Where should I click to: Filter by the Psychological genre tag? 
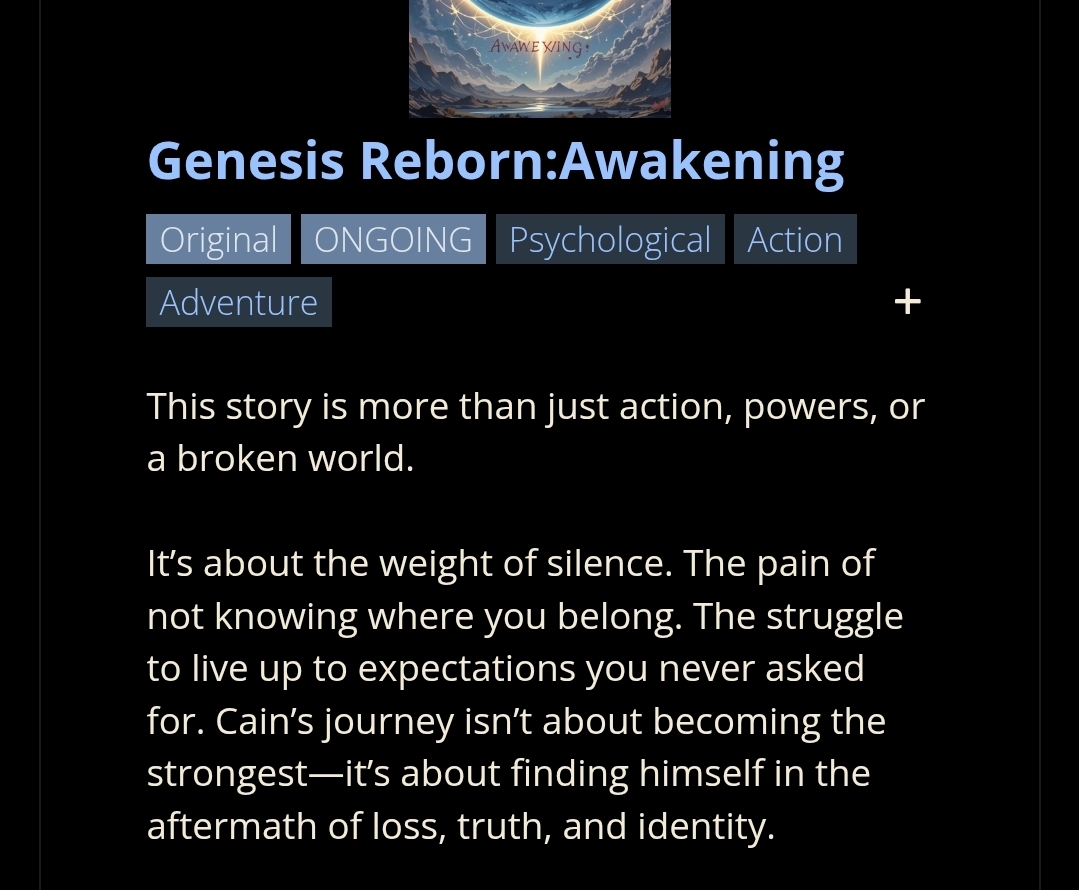[x=610, y=239]
